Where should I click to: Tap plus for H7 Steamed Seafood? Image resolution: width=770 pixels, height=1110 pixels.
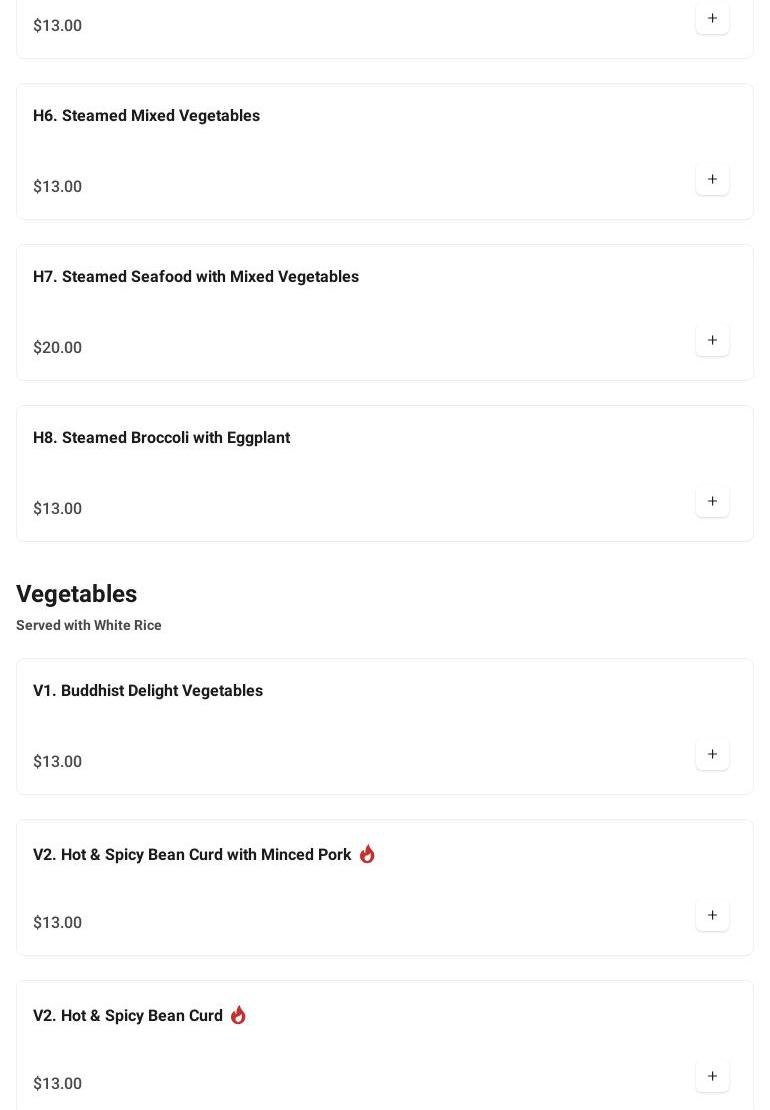(x=712, y=341)
